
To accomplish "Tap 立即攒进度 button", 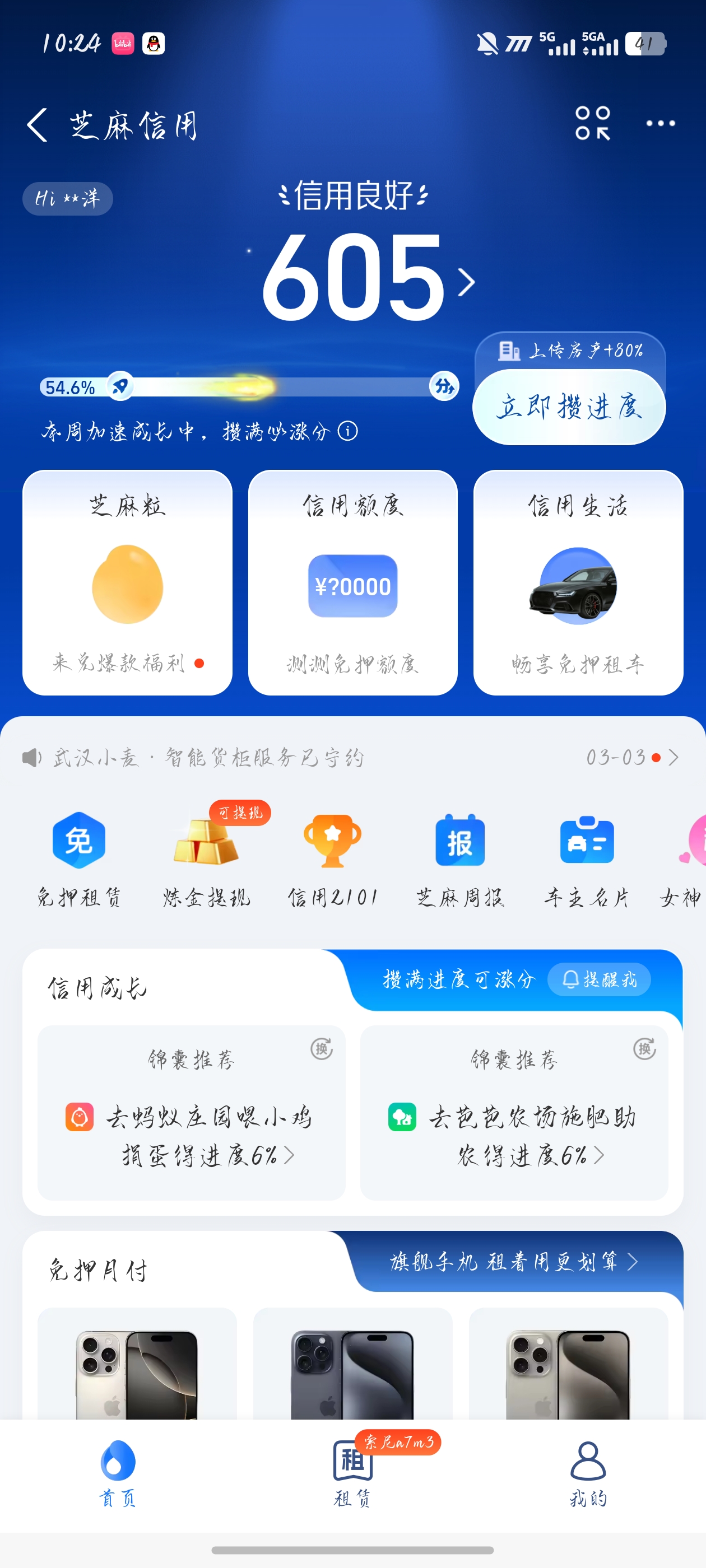I will pyautogui.click(x=569, y=407).
